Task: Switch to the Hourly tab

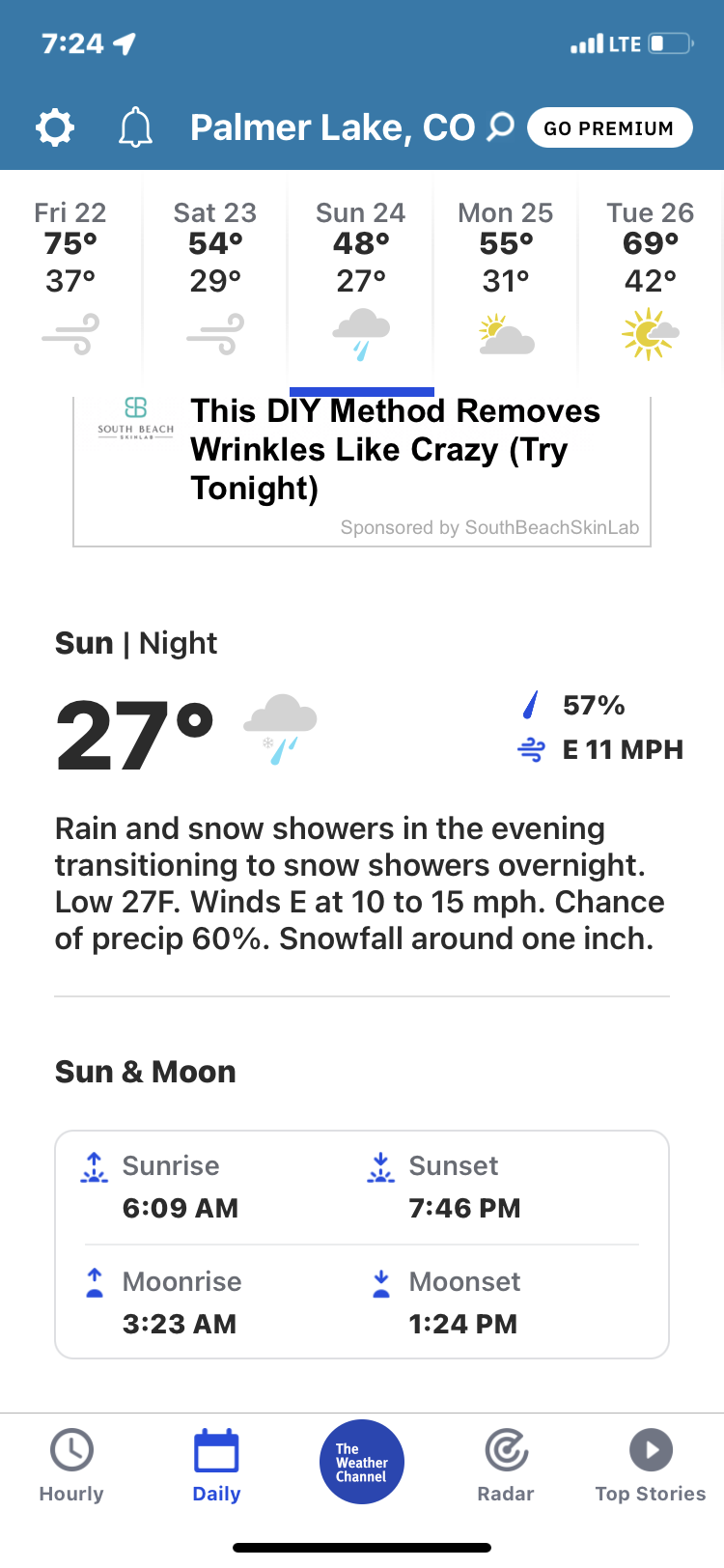Action: [x=71, y=1465]
